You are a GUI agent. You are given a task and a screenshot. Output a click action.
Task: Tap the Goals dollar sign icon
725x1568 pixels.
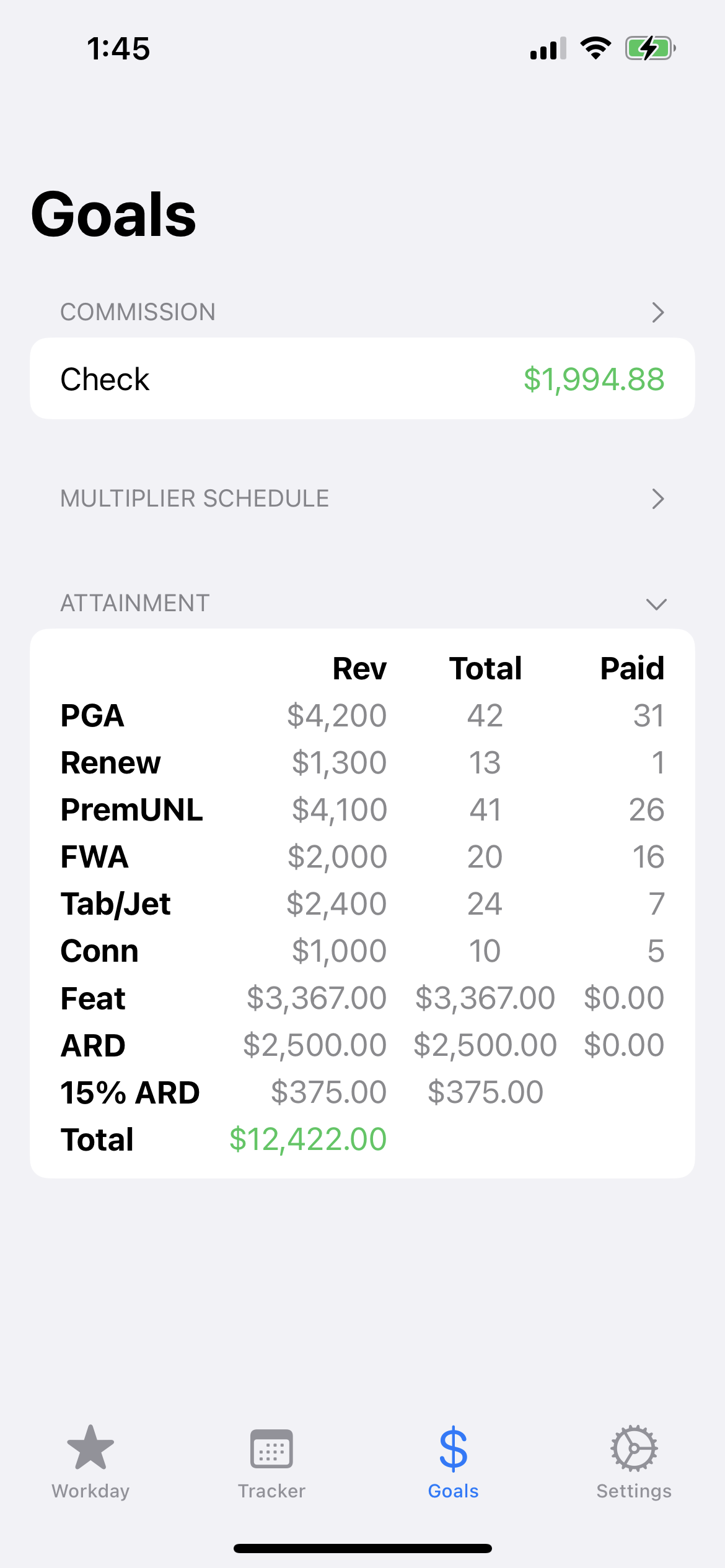pyautogui.click(x=452, y=1449)
